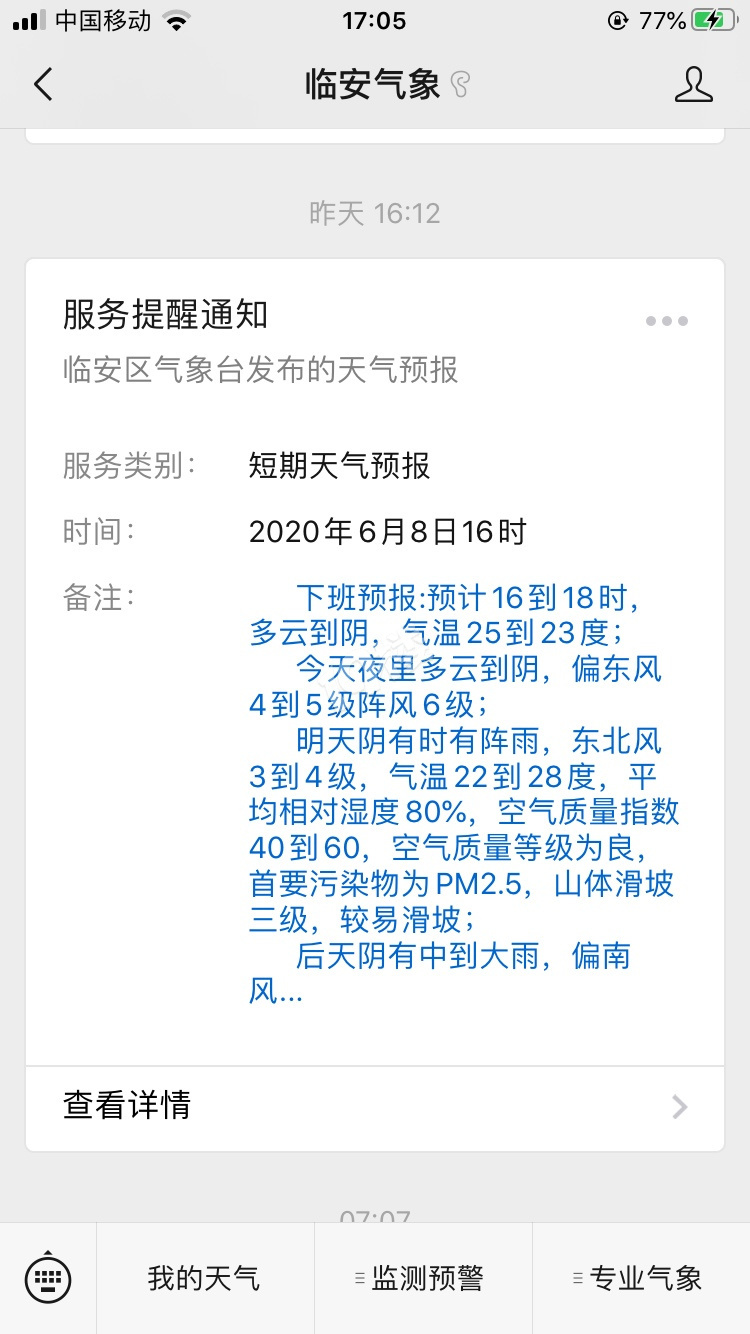Select the 我的天气 menu item

click(203, 1277)
